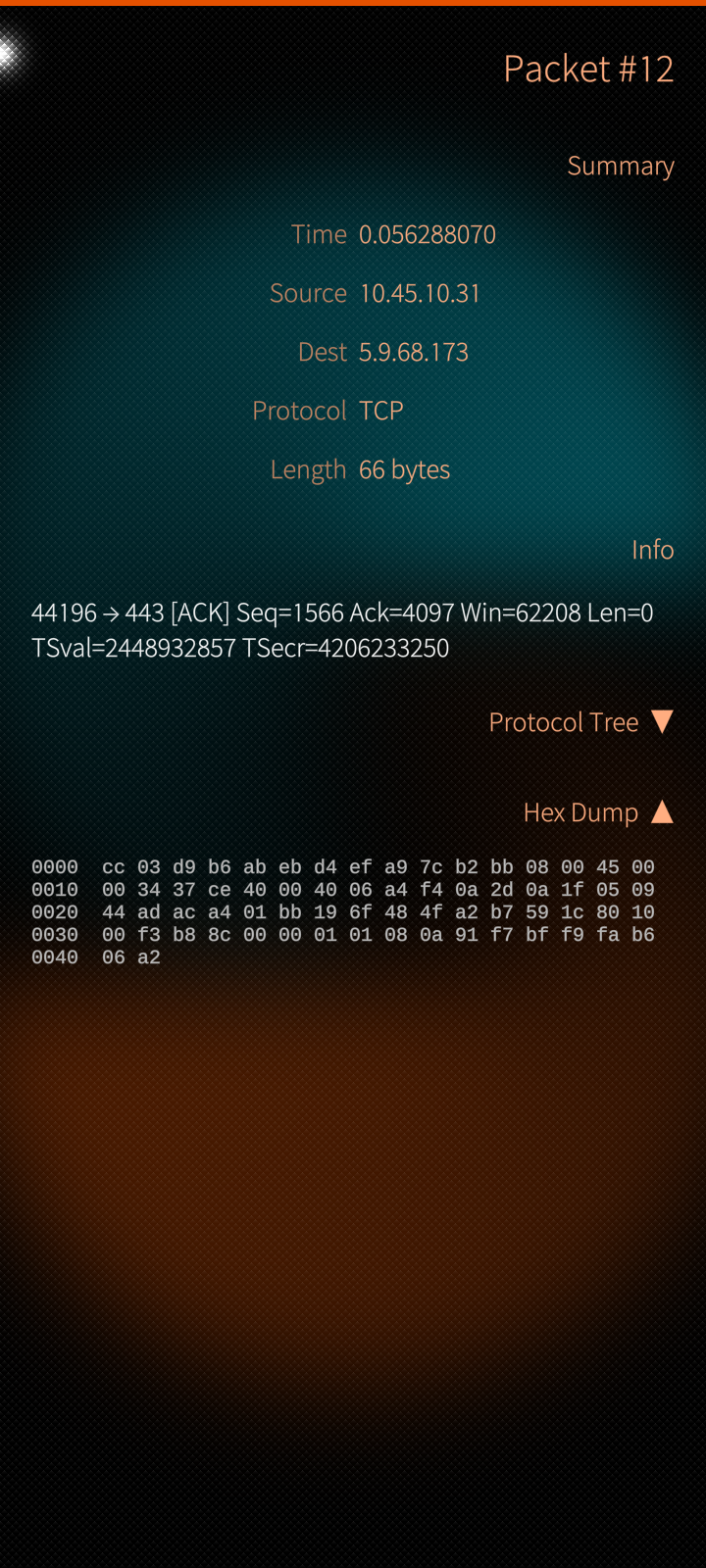The height and width of the screenshot is (1568, 706).
Task: Select the Packet #12 title
Action: (587, 69)
